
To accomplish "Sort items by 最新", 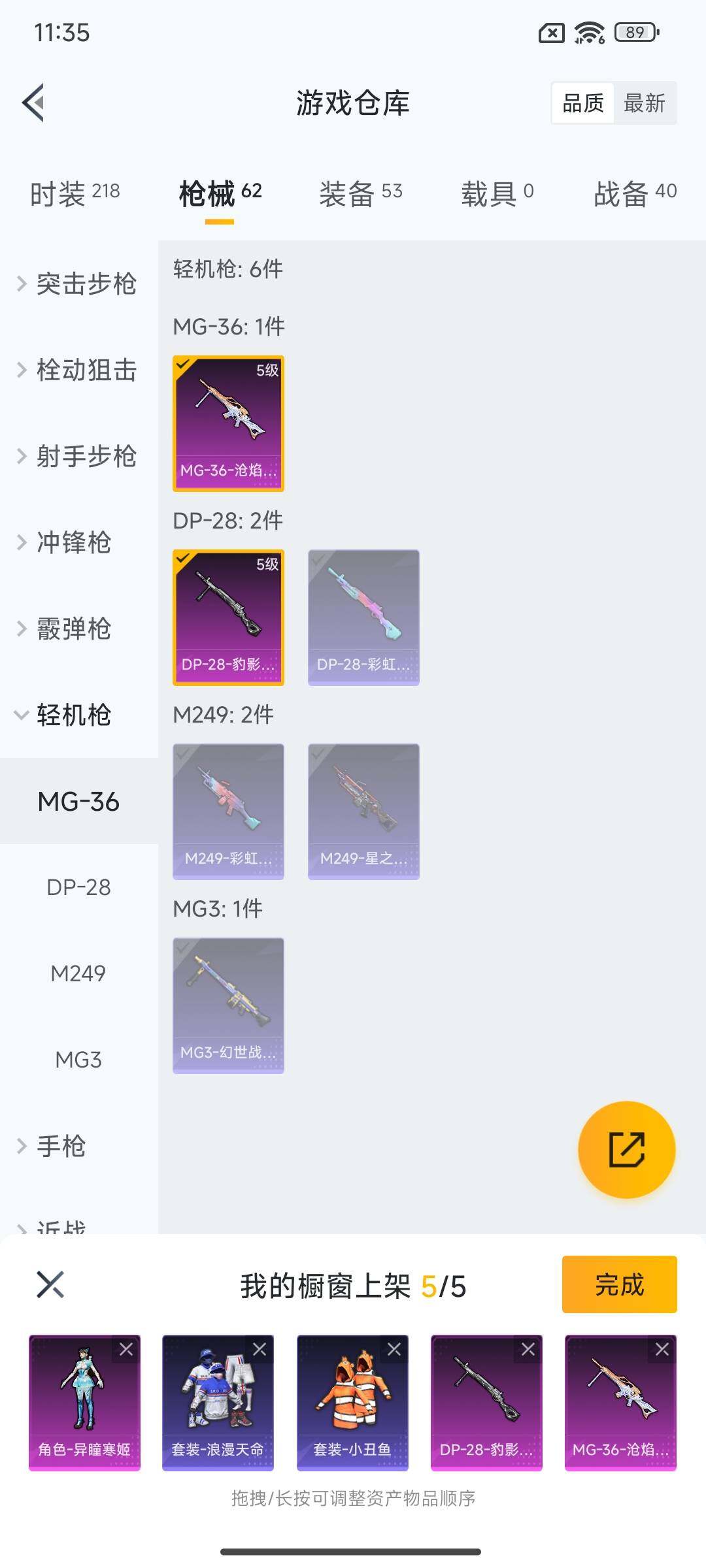I will 644,103.
